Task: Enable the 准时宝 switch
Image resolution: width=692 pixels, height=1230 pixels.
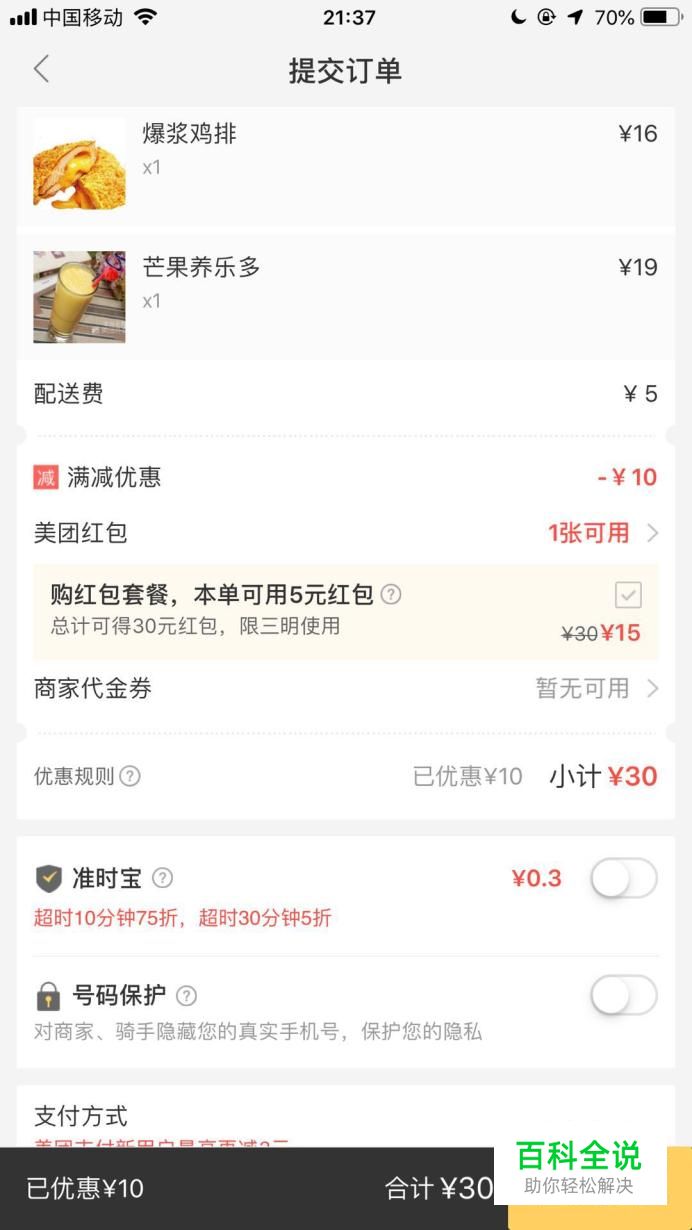Action: point(623,879)
